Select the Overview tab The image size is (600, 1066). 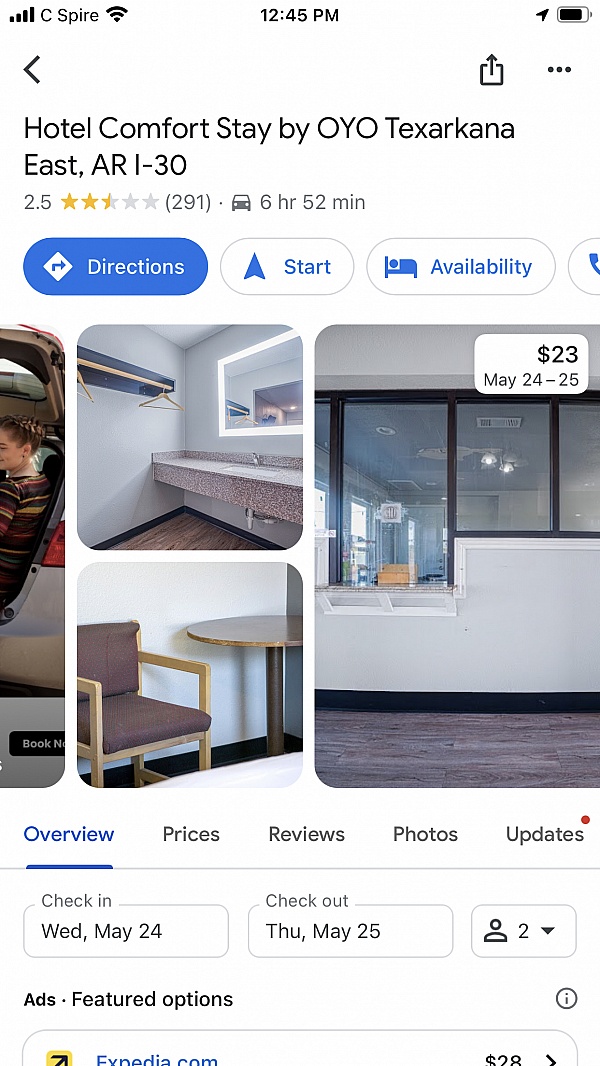[69, 834]
